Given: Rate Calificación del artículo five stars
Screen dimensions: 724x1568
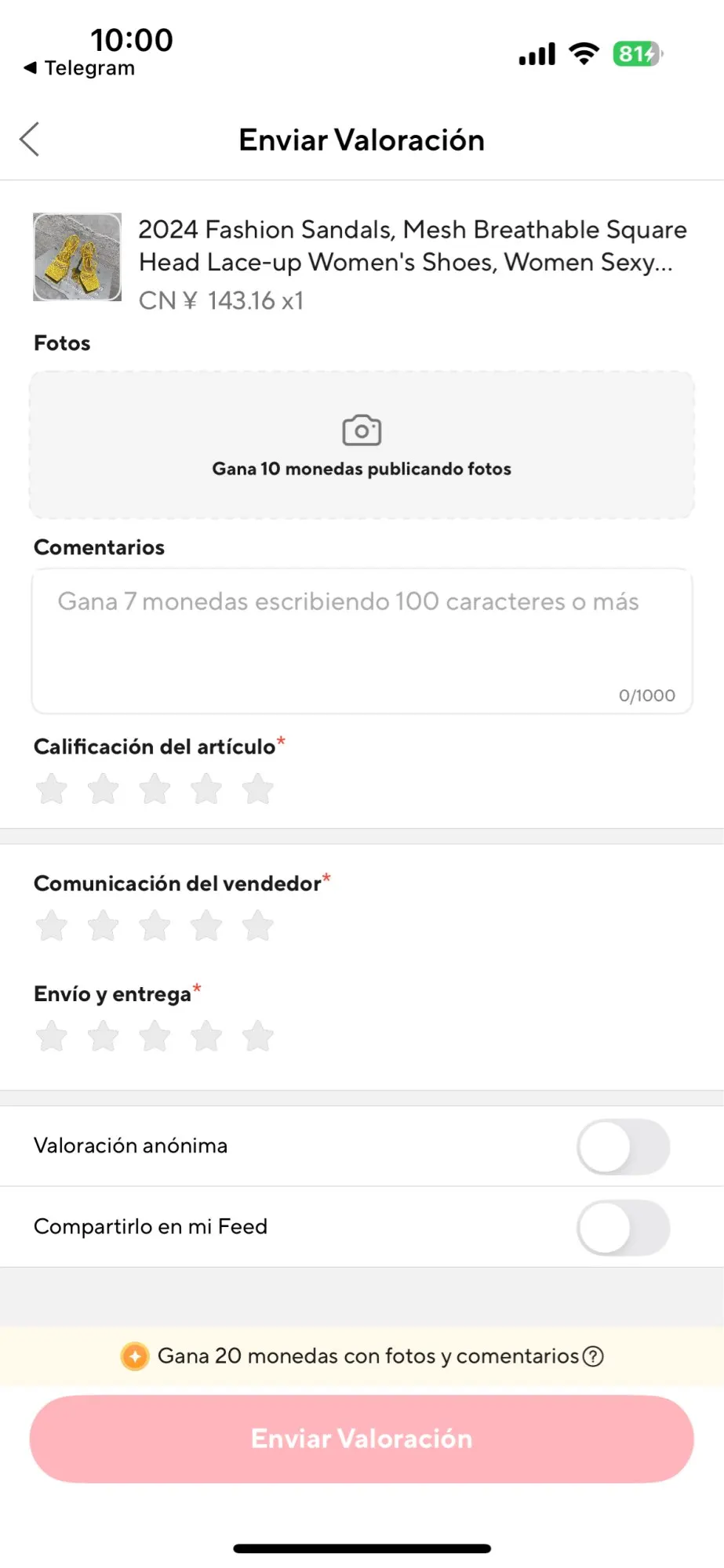Looking at the screenshot, I should (257, 789).
